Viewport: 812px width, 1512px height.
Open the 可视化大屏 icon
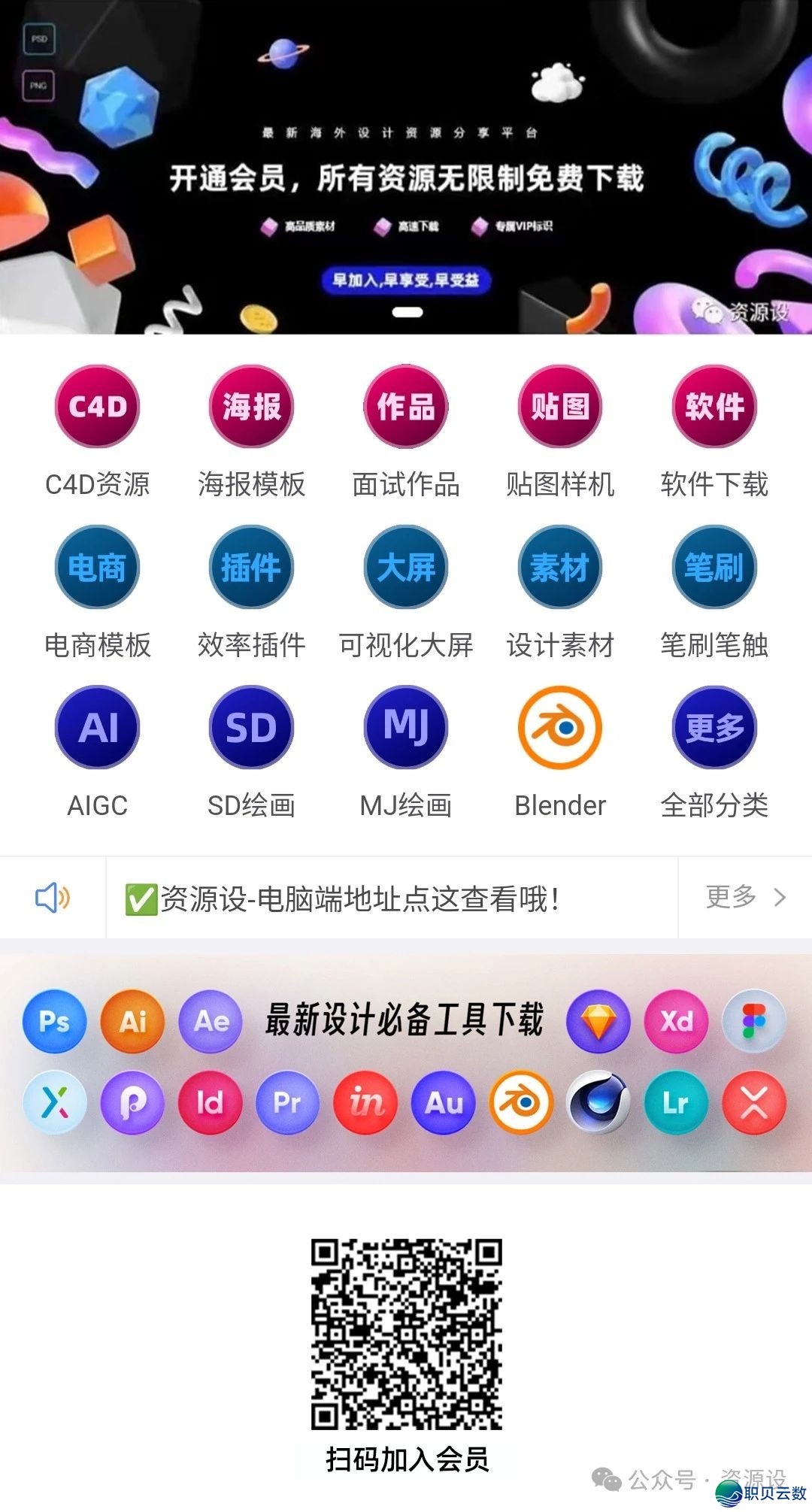404,568
